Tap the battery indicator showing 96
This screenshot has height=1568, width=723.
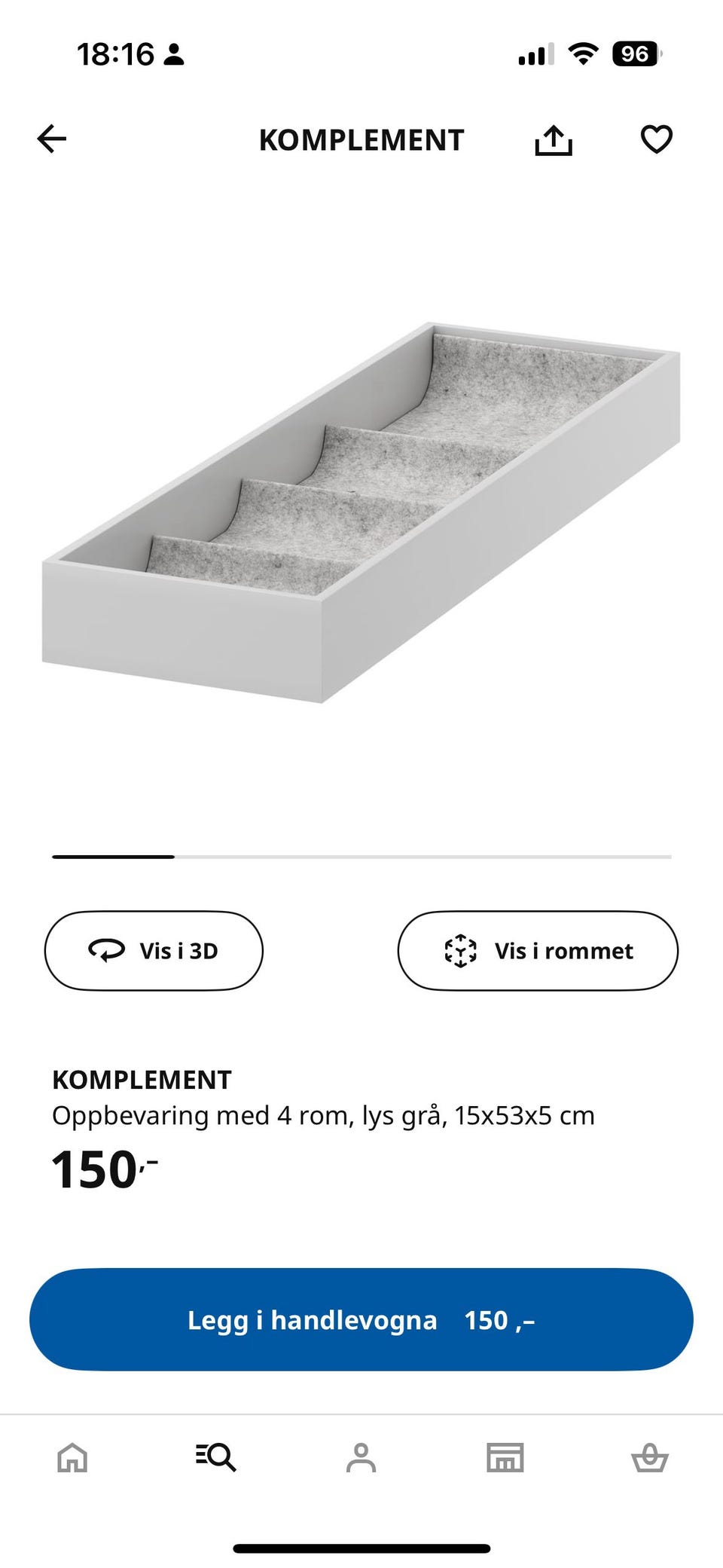pos(636,54)
